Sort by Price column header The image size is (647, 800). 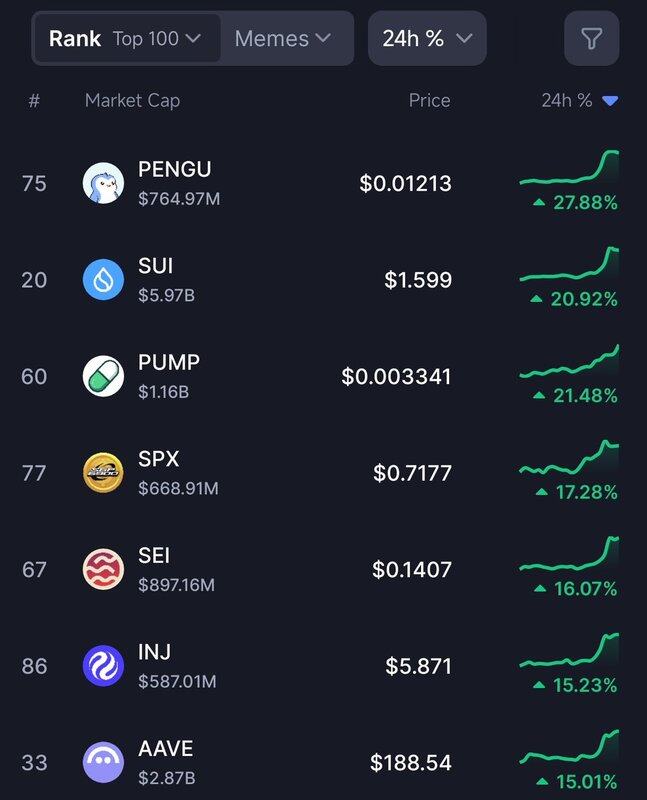pos(429,100)
